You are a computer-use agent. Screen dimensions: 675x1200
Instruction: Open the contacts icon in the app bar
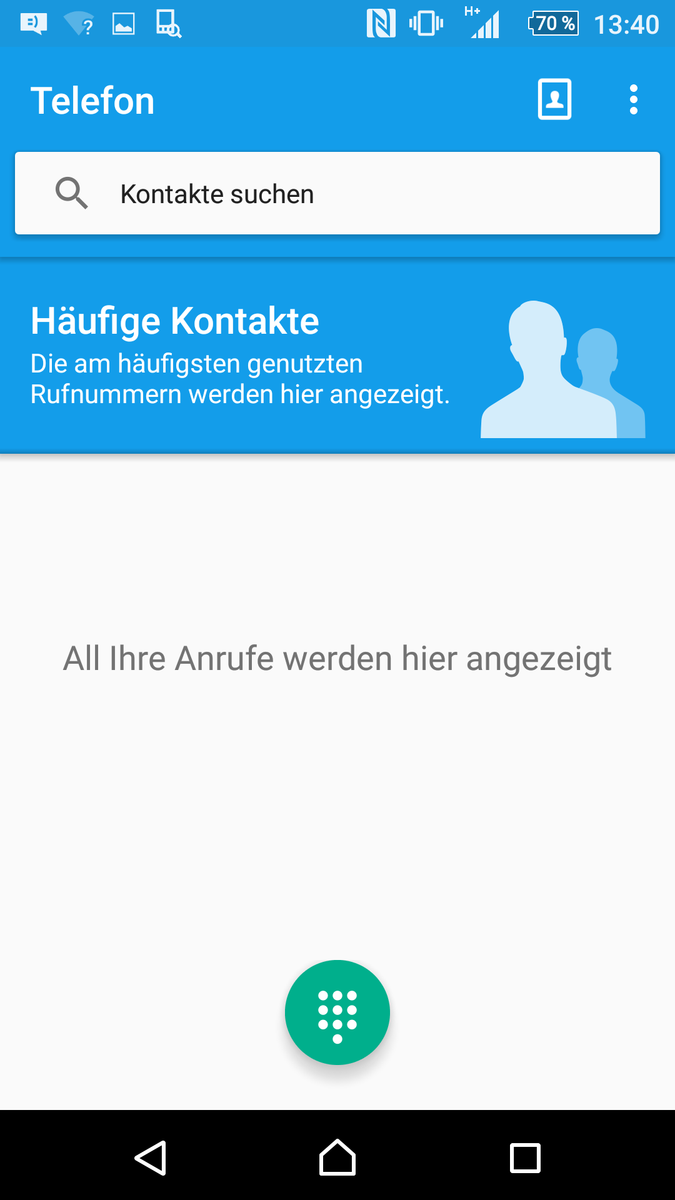[x=554, y=100]
